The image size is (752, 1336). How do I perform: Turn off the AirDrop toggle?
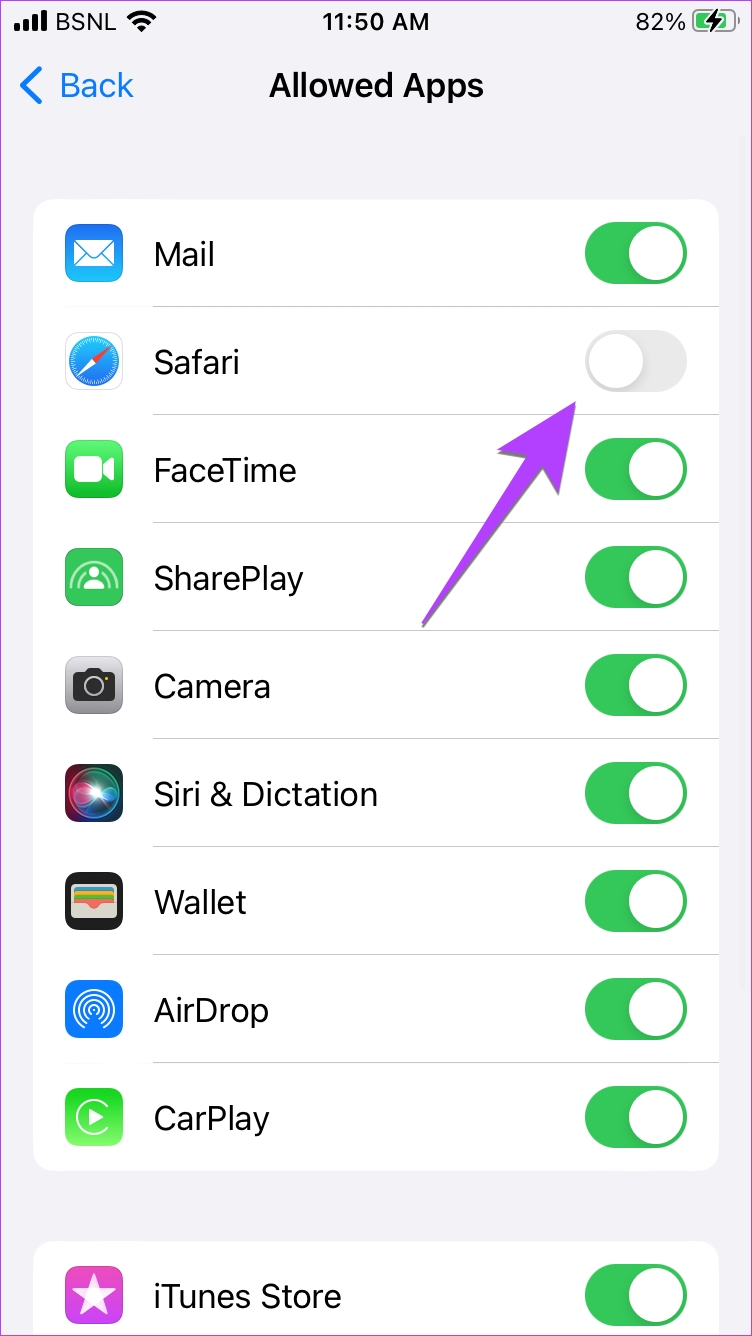[635, 1009]
